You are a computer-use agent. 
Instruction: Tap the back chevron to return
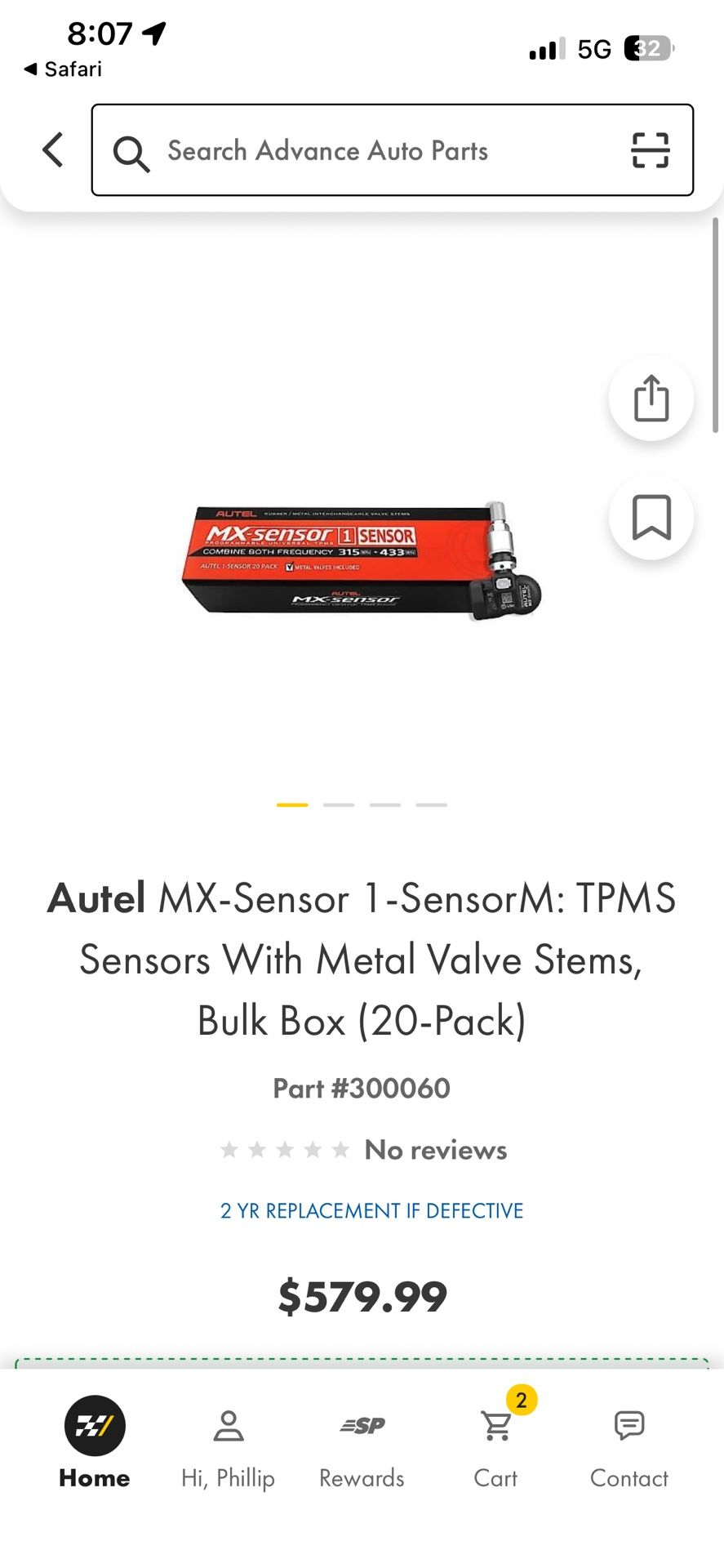(52, 150)
